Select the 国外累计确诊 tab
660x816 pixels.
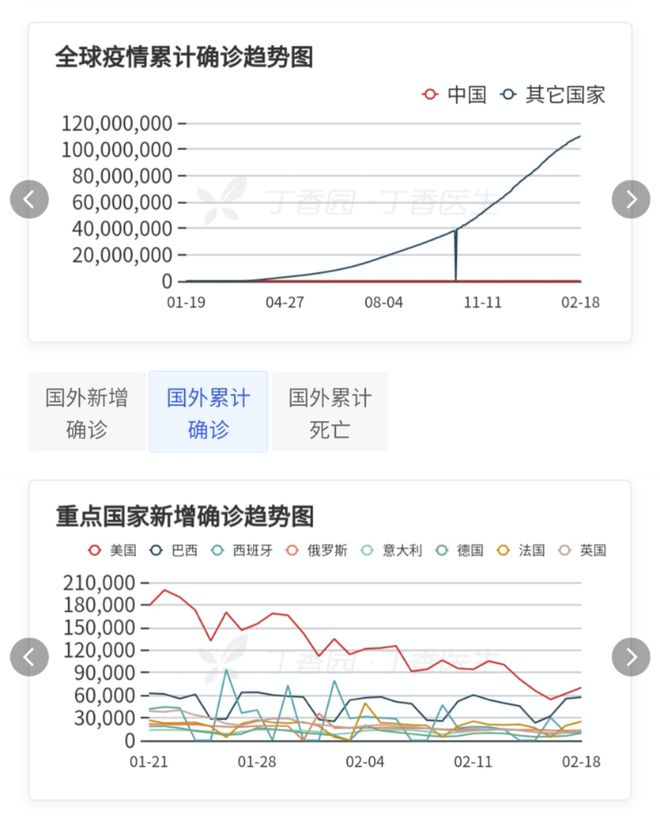(x=208, y=413)
